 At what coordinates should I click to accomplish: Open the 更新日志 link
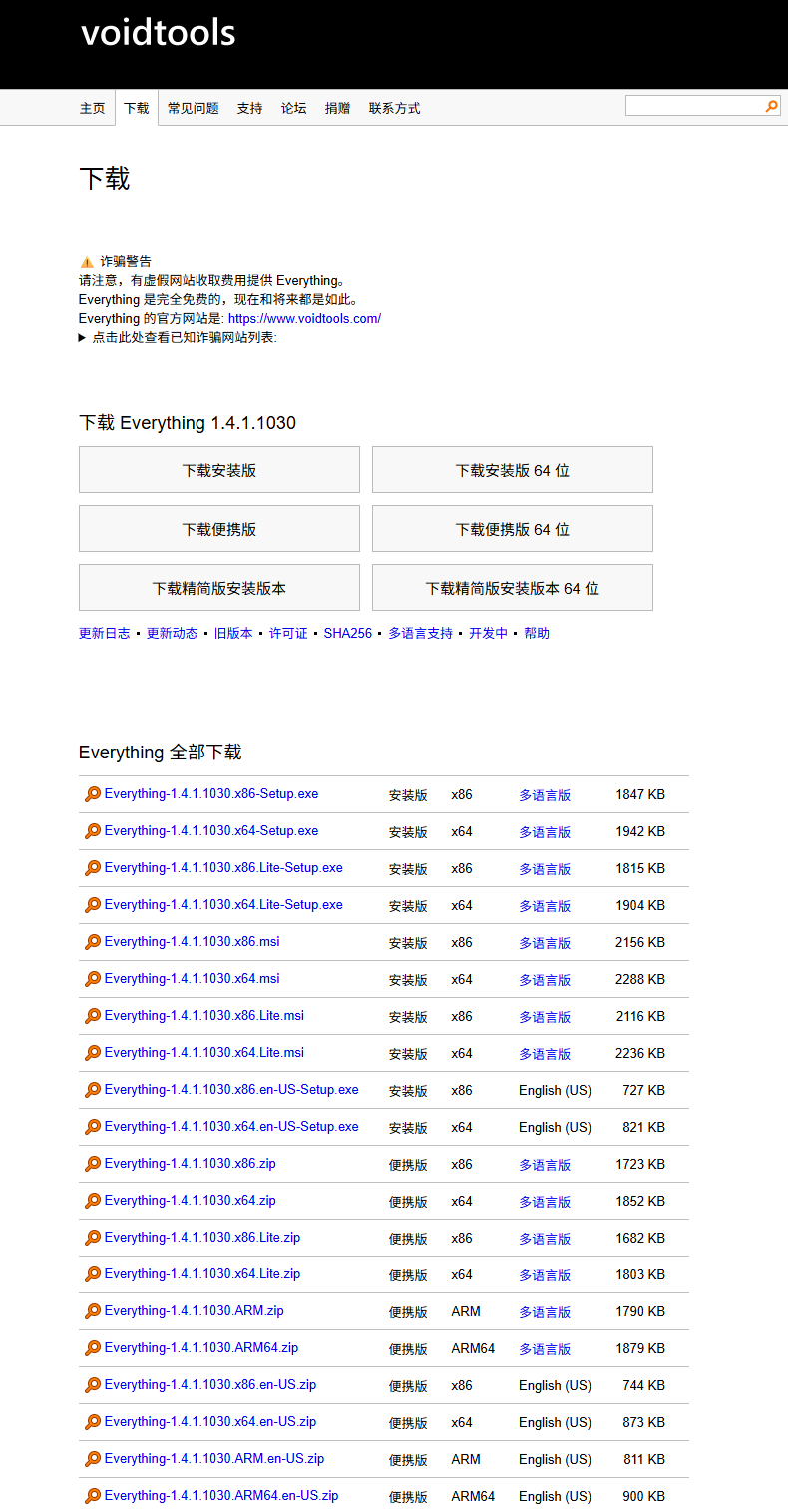[104, 633]
